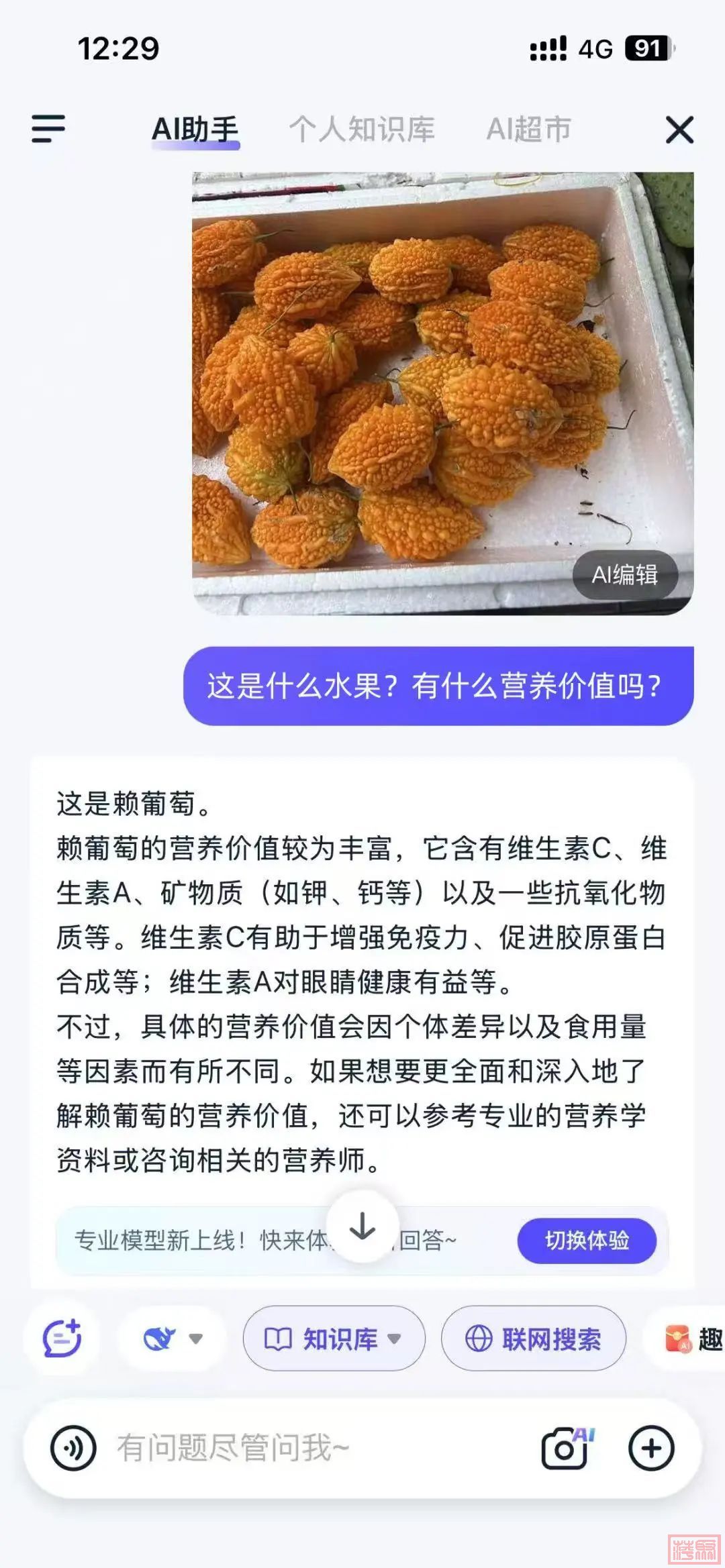Start a new chat conversation

pos(62,1339)
